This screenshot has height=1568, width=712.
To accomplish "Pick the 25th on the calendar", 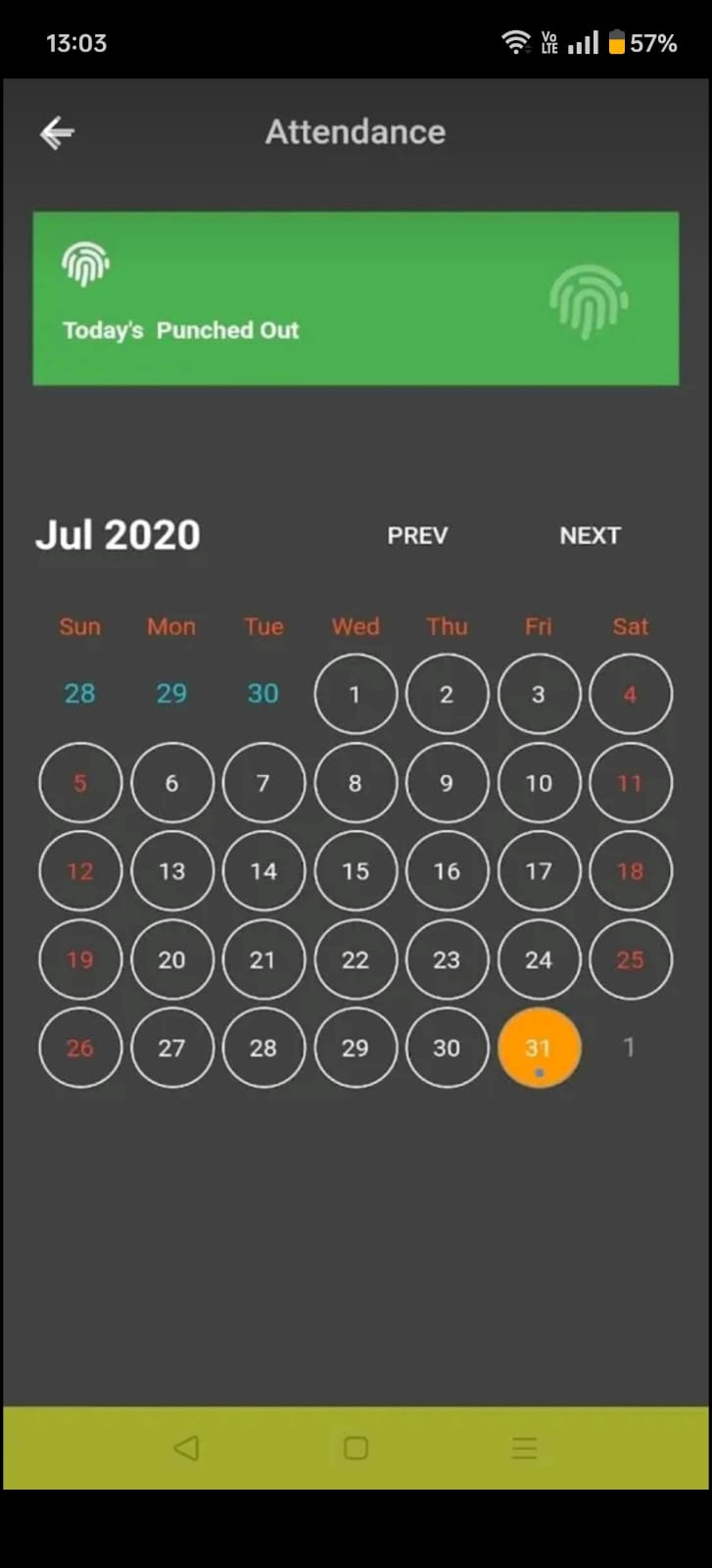I will coord(631,959).
